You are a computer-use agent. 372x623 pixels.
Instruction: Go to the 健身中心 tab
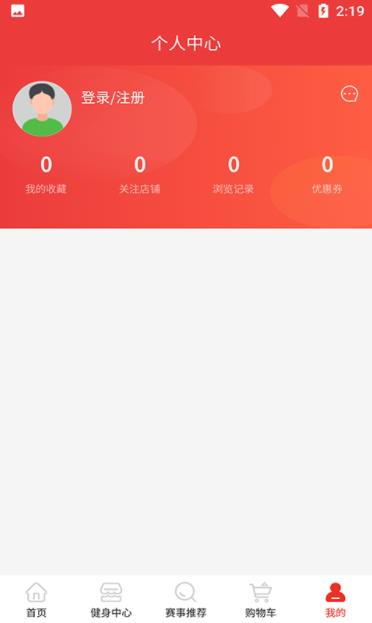(x=111, y=600)
